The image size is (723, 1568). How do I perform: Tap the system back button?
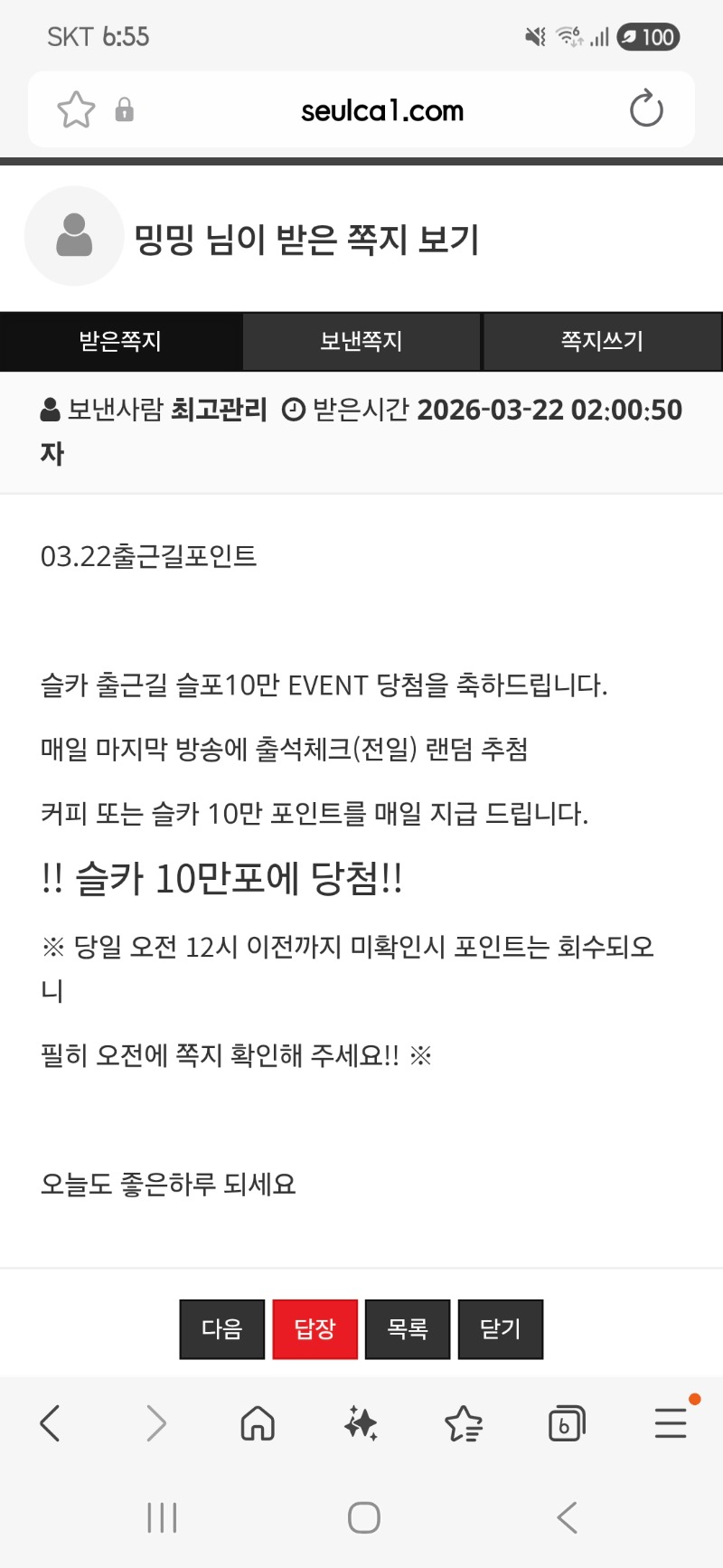(567, 1517)
